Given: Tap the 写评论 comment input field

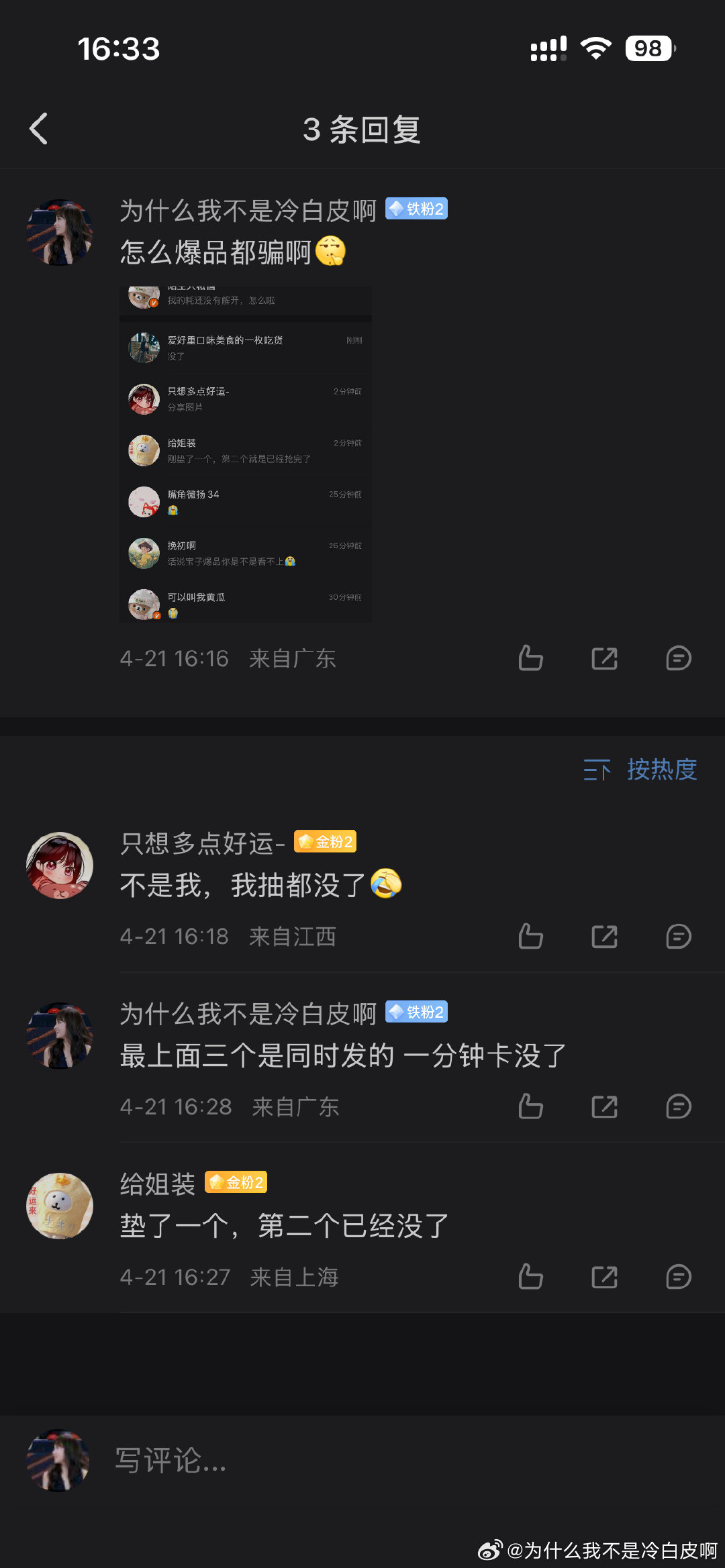Looking at the screenshot, I should tap(403, 1460).
